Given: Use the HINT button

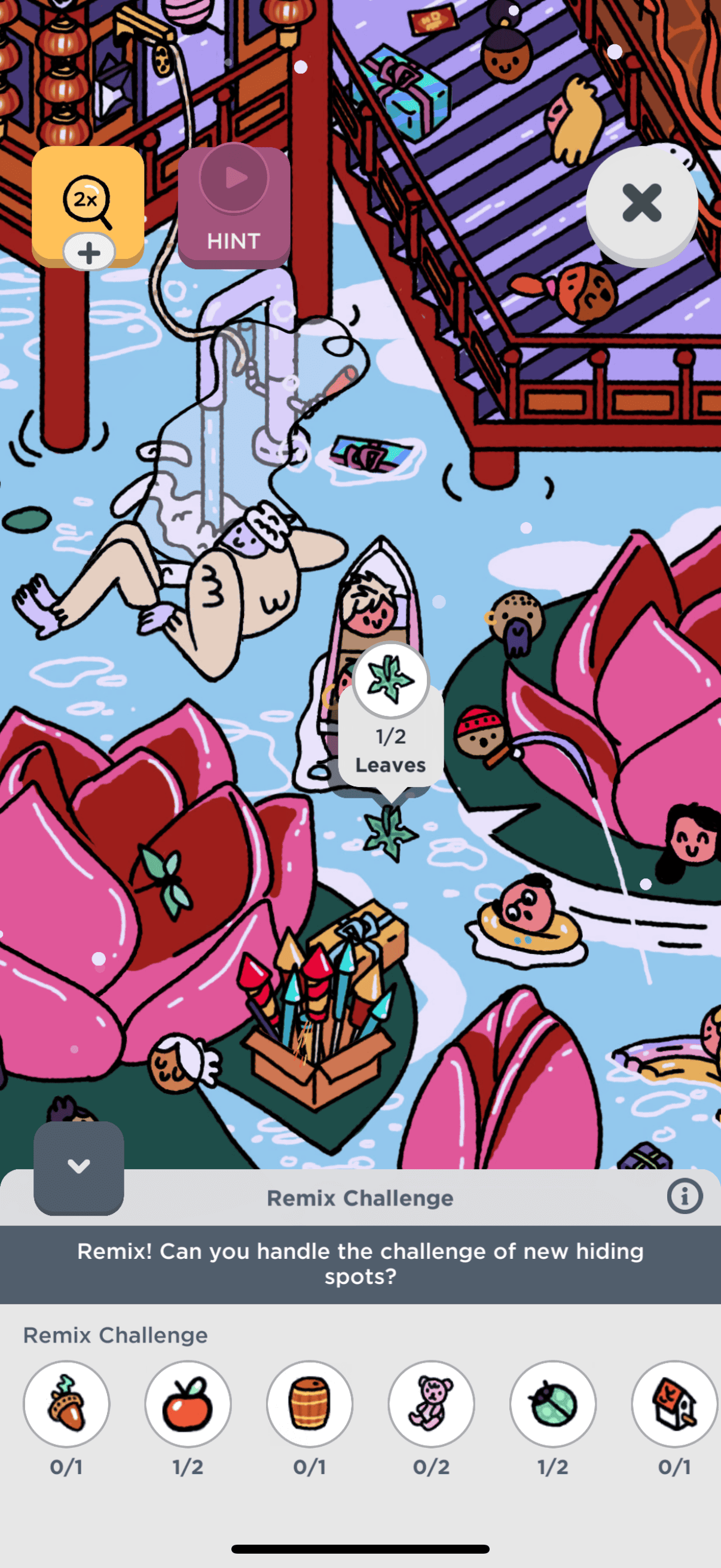Looking at the screenshot, I should 234,207.
